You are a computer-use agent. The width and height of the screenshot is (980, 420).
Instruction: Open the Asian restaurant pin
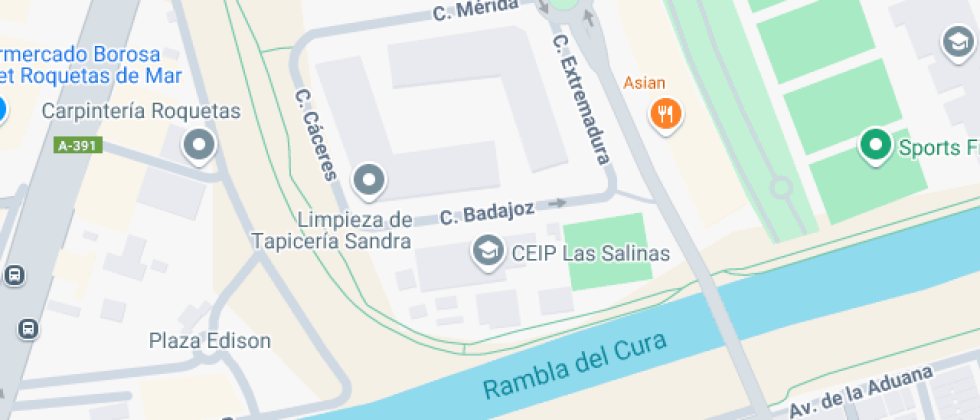coord(666,112)
